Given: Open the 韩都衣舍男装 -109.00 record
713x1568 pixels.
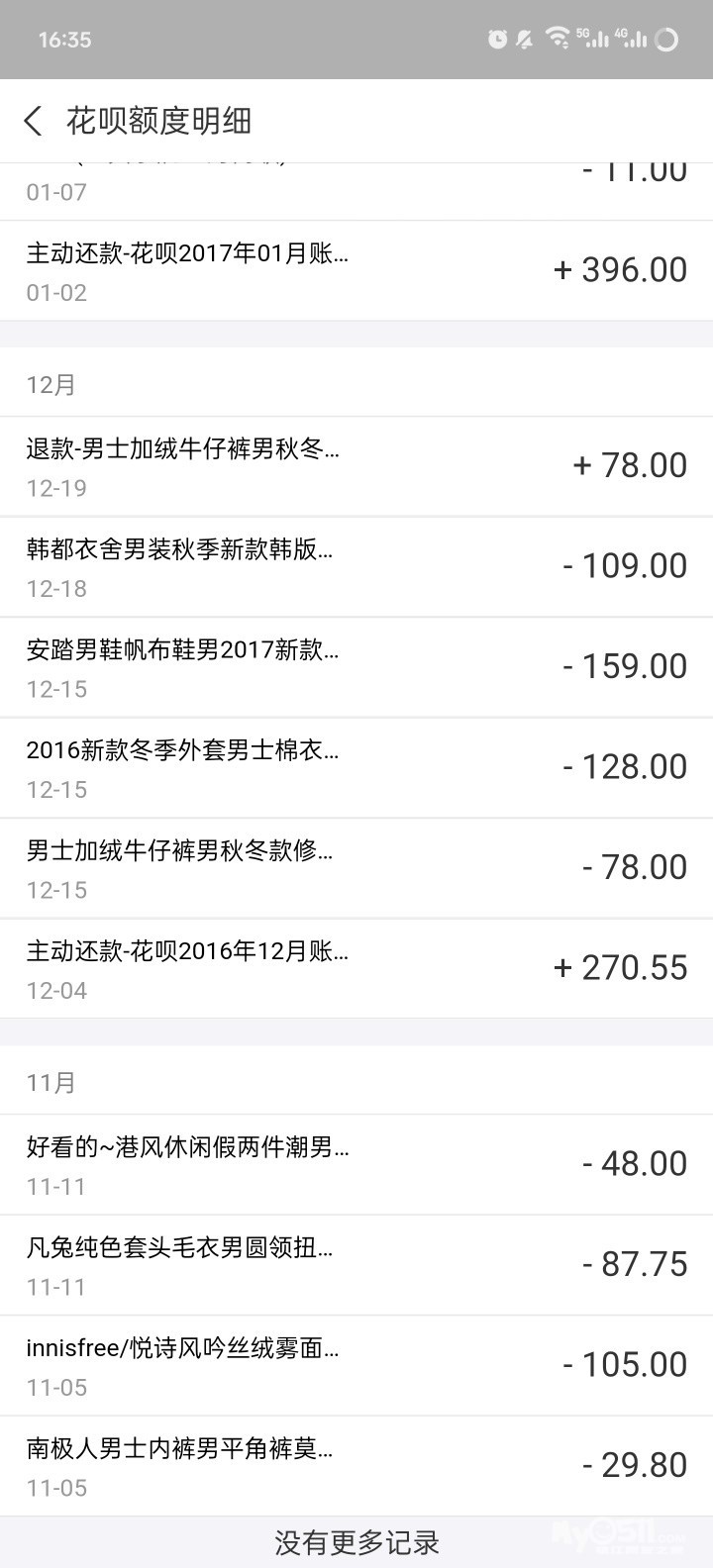Looking at the screenshot, I should [356, 567].
